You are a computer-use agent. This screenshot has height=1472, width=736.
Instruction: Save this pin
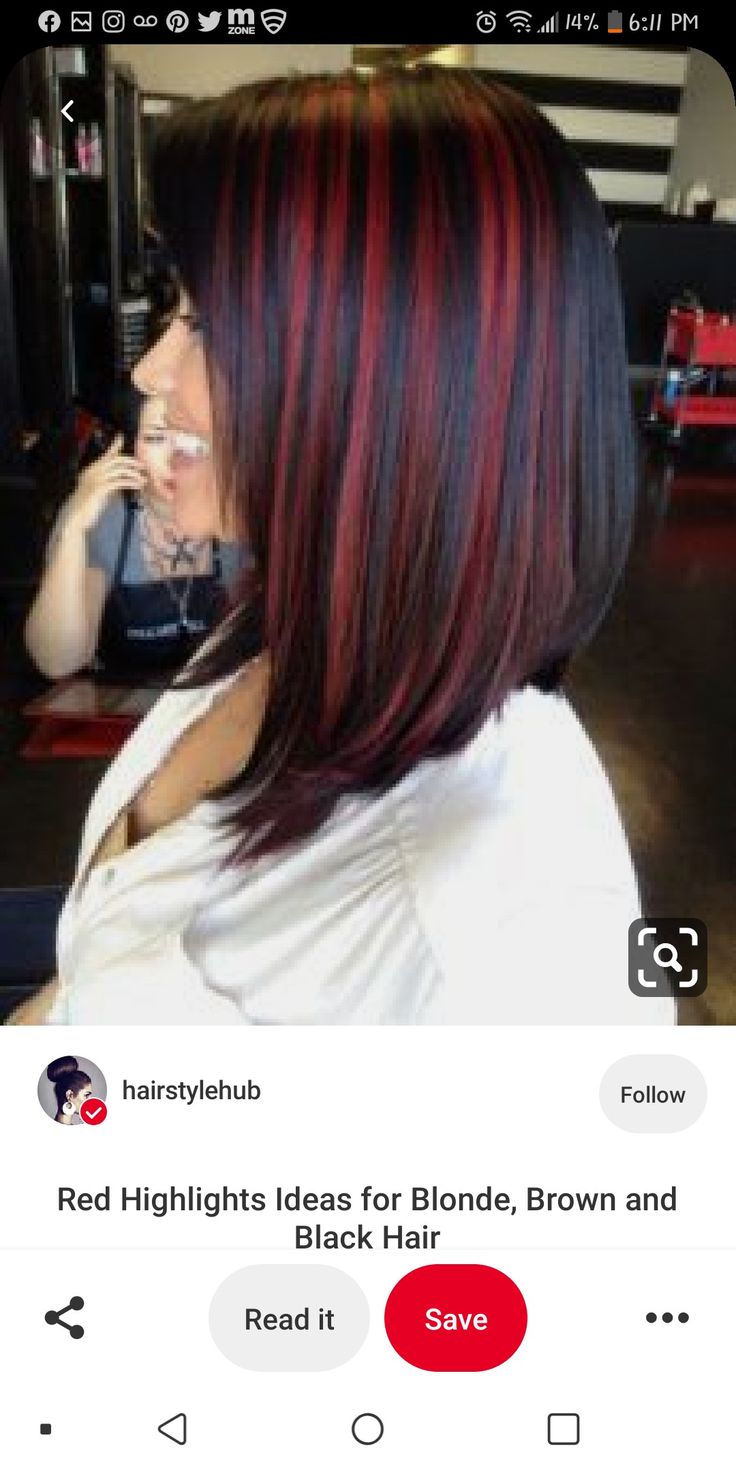click(x=455, y=1318)
